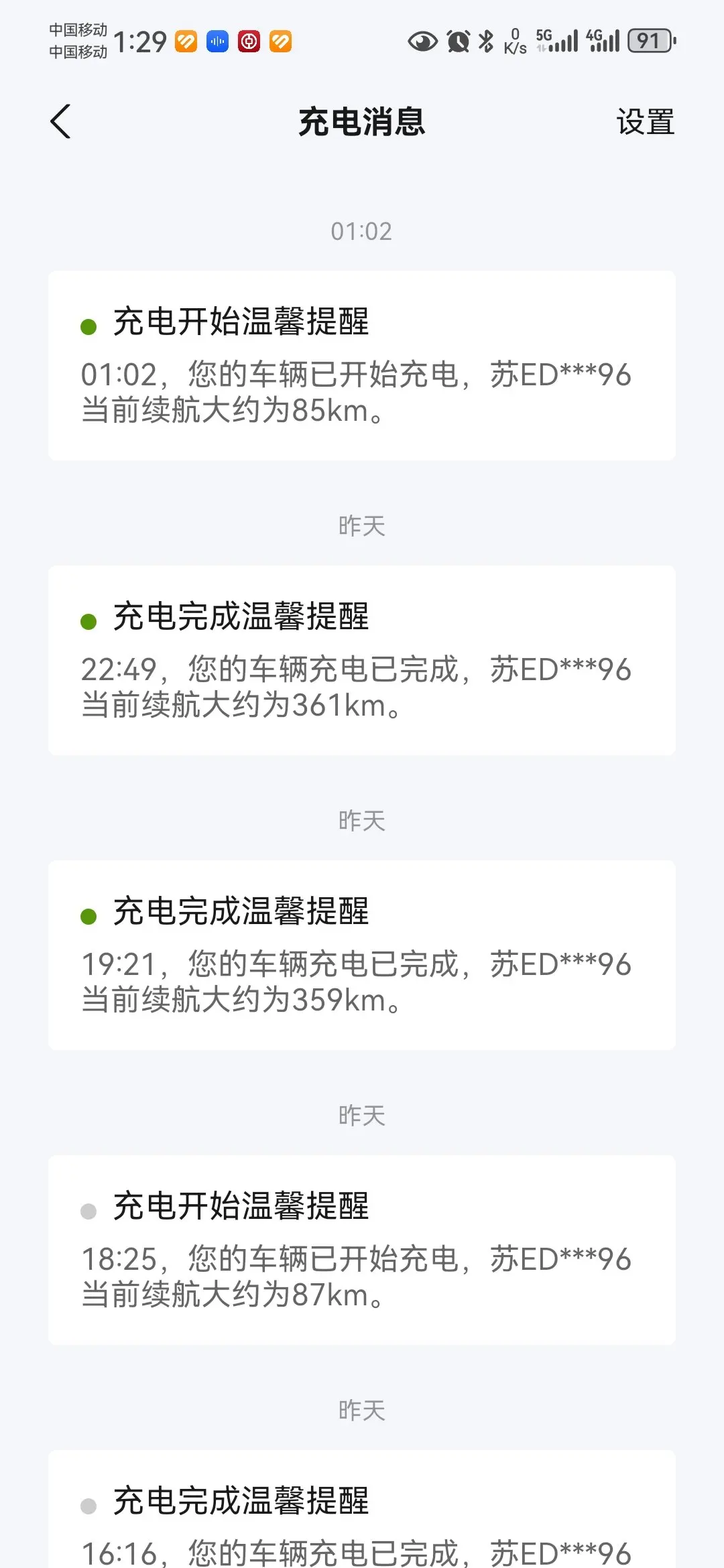Open the 01:02 充电开始 message with 85km range
The image size is (724, 1568).
362,365
